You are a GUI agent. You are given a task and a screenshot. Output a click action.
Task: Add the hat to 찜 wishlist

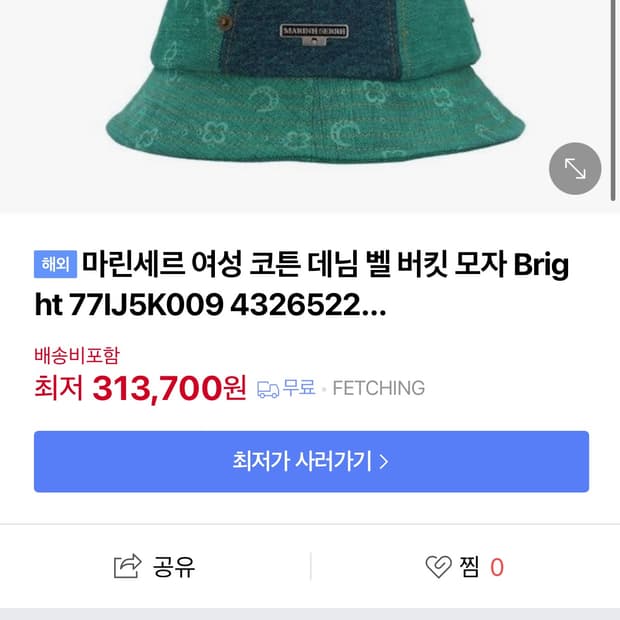[x=464, y=567]
